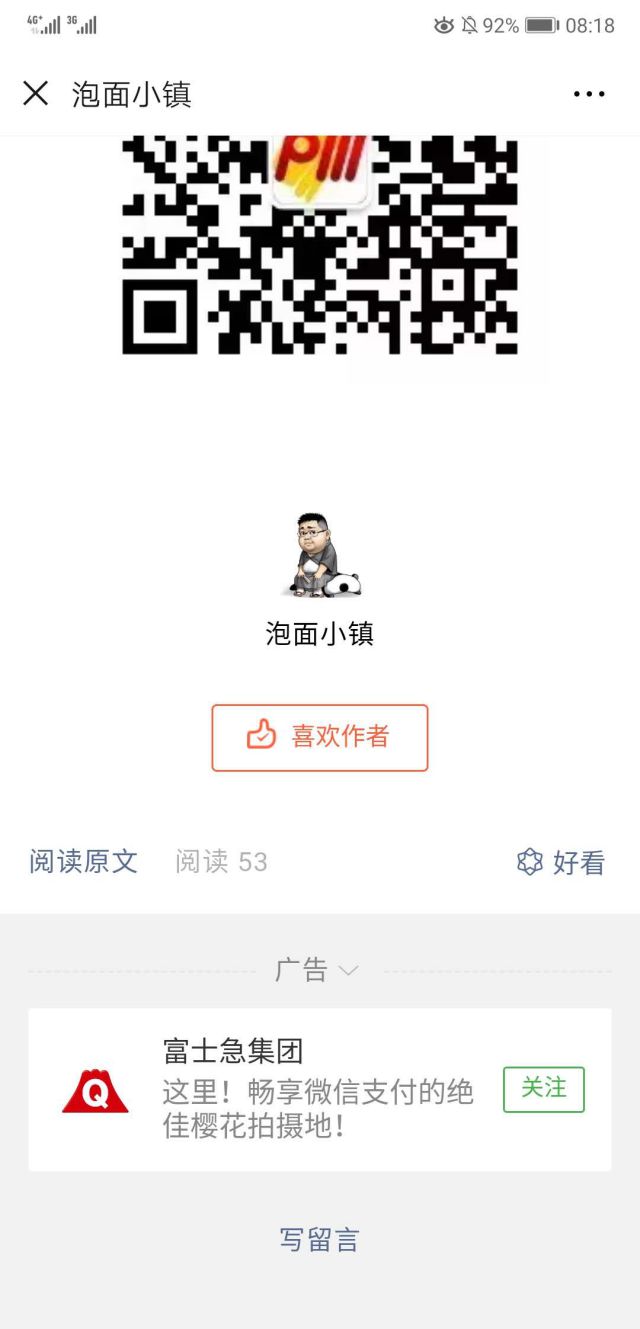Open the 阅读原文 link

[x=84, y=862]
